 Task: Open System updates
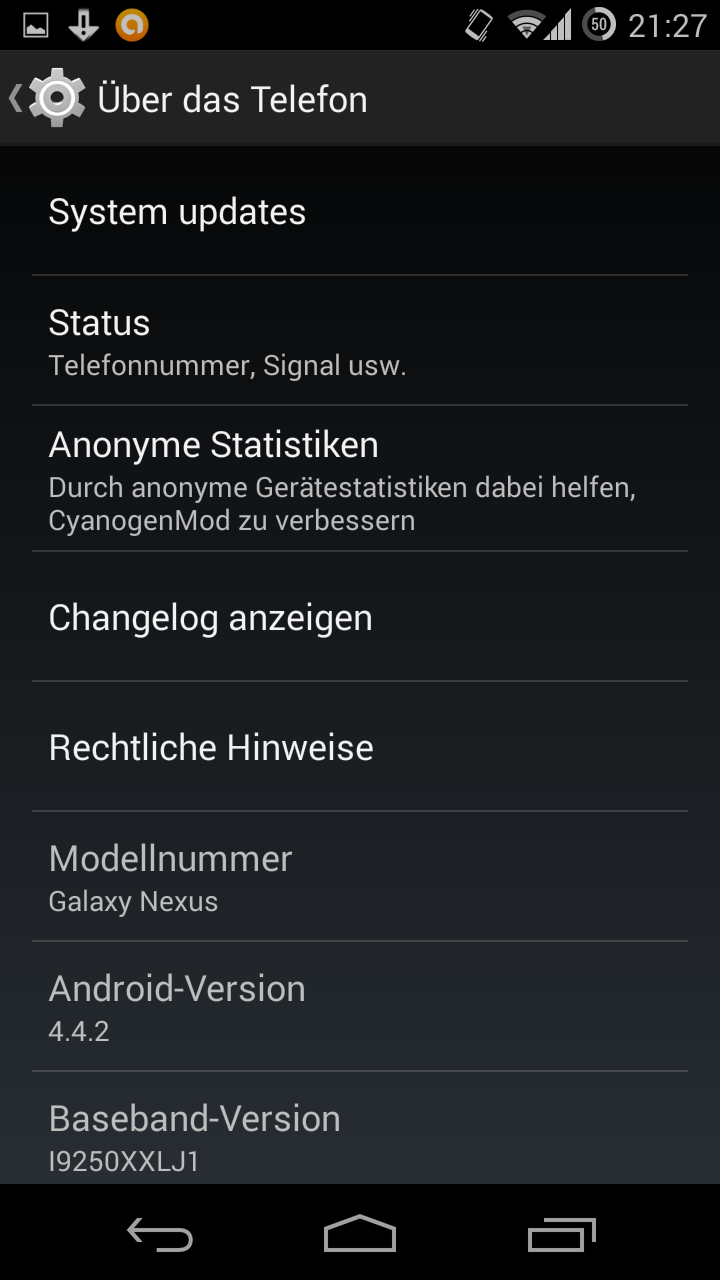[x=360, y=212]
